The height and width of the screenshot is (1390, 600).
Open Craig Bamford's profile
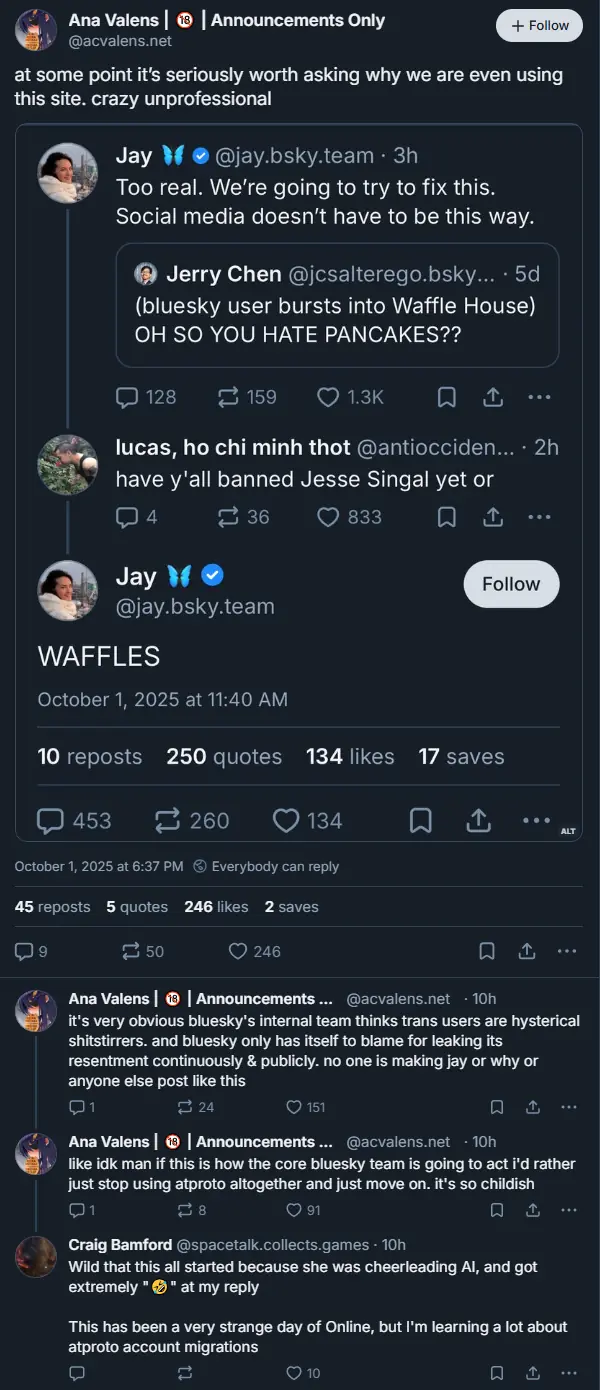(x=120, y=1245)
